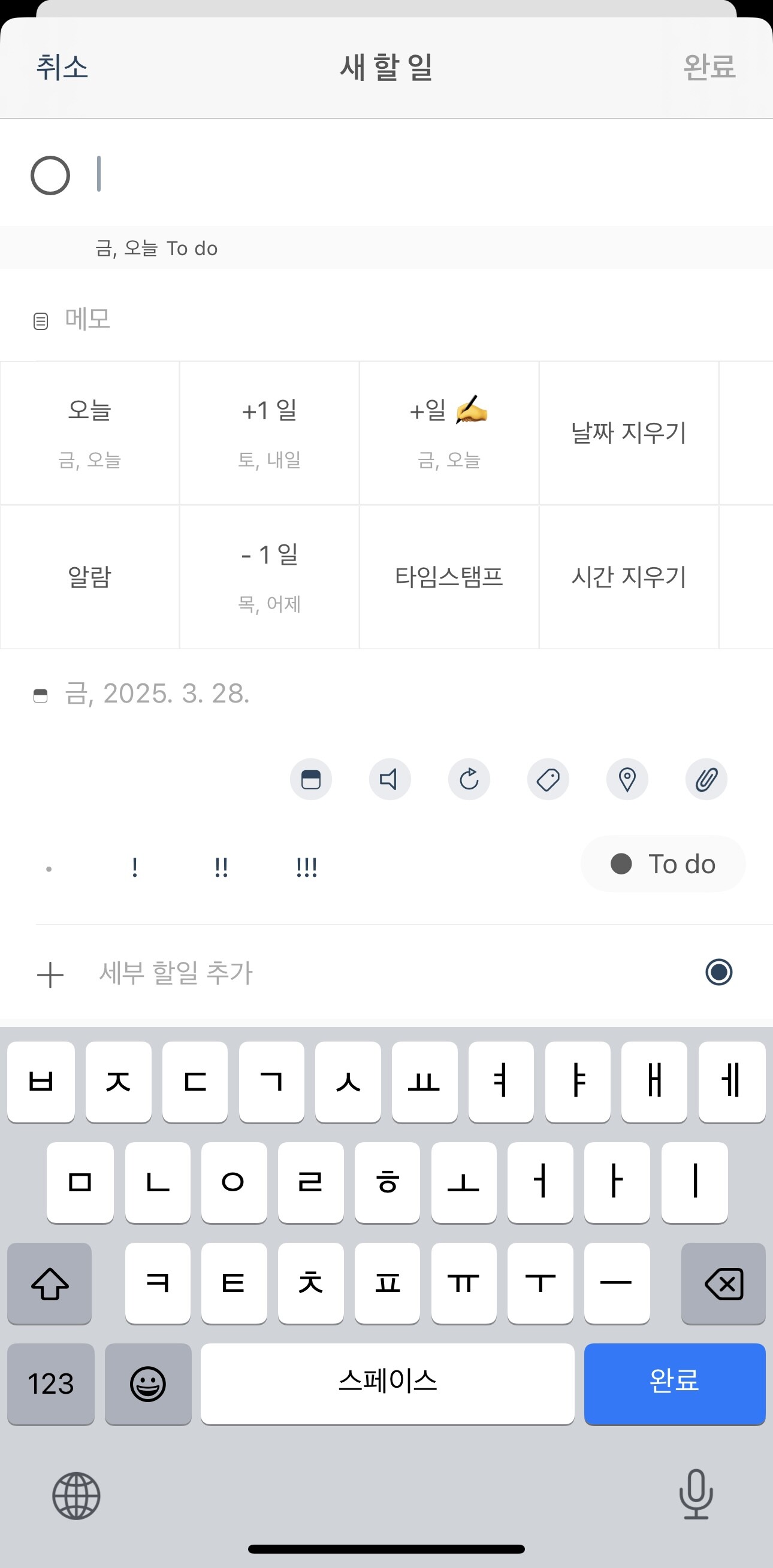Open the 알람 shortcut

click(x=89, y=577)
